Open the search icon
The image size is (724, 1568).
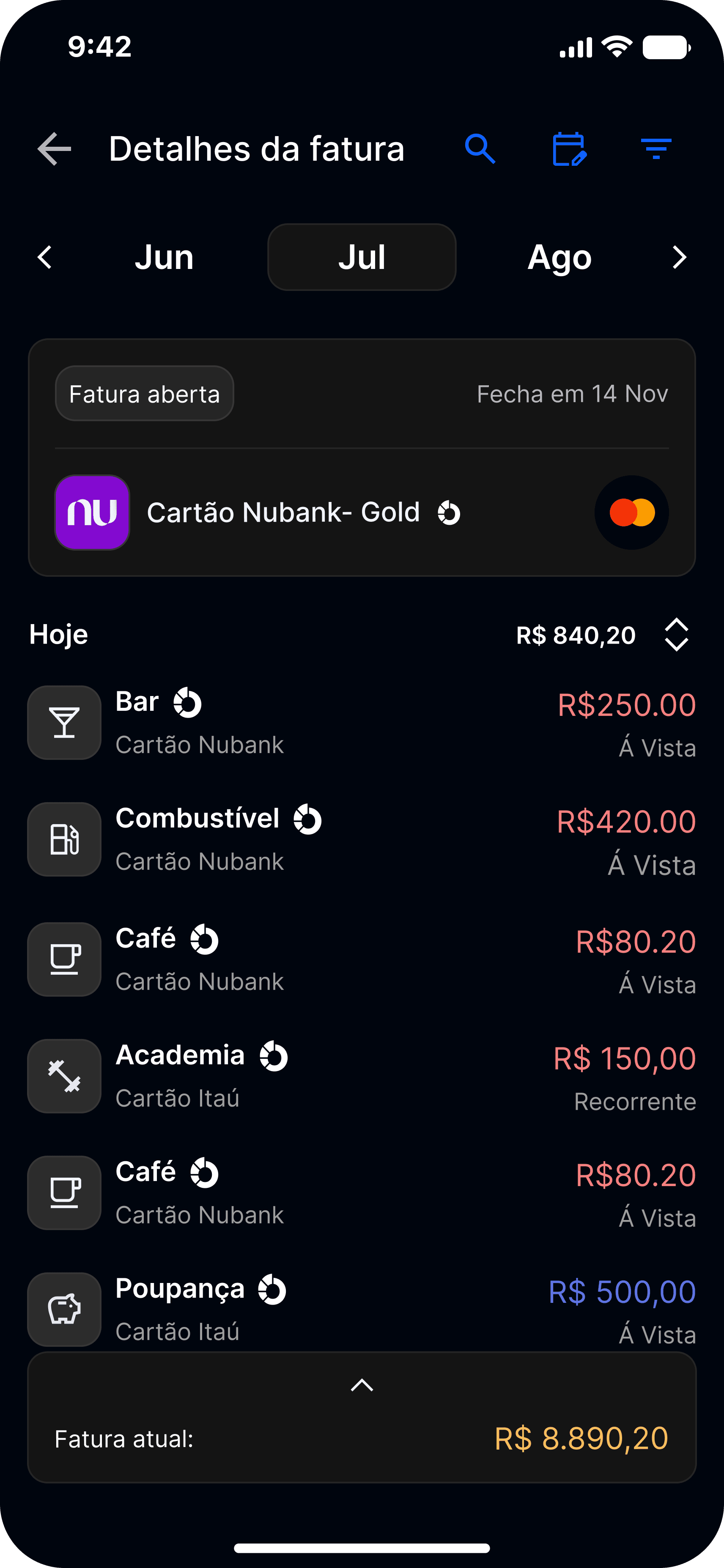[480, 149]
